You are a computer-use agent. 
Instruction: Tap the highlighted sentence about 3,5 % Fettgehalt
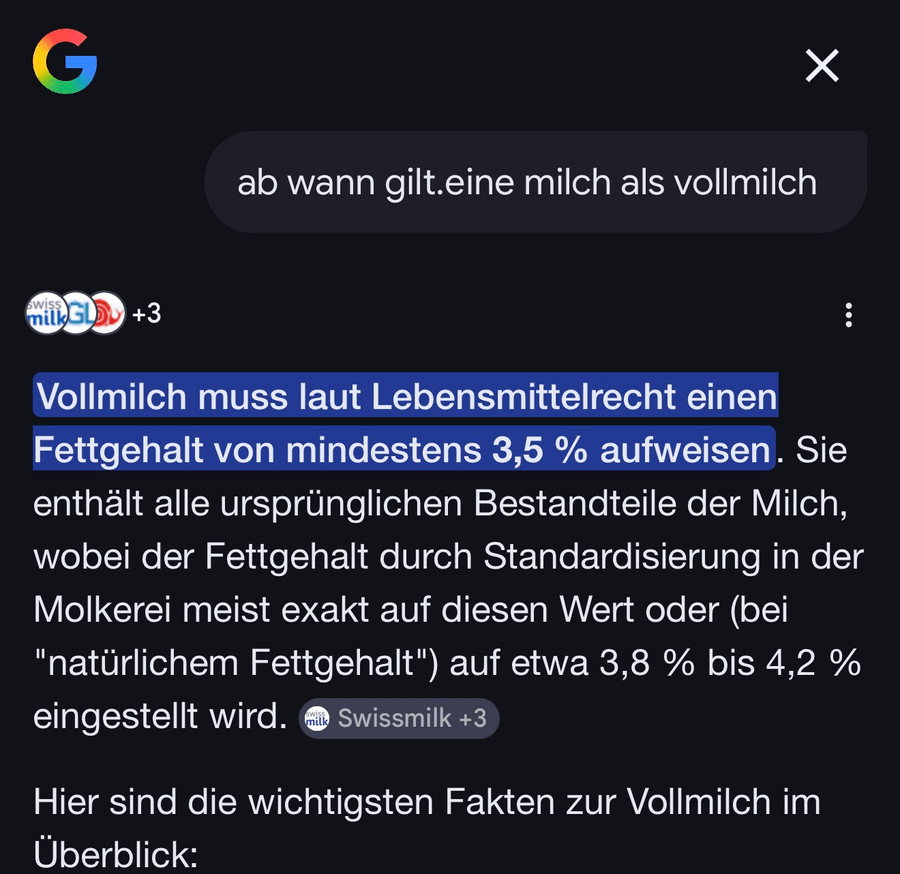[x=405, y=424]
